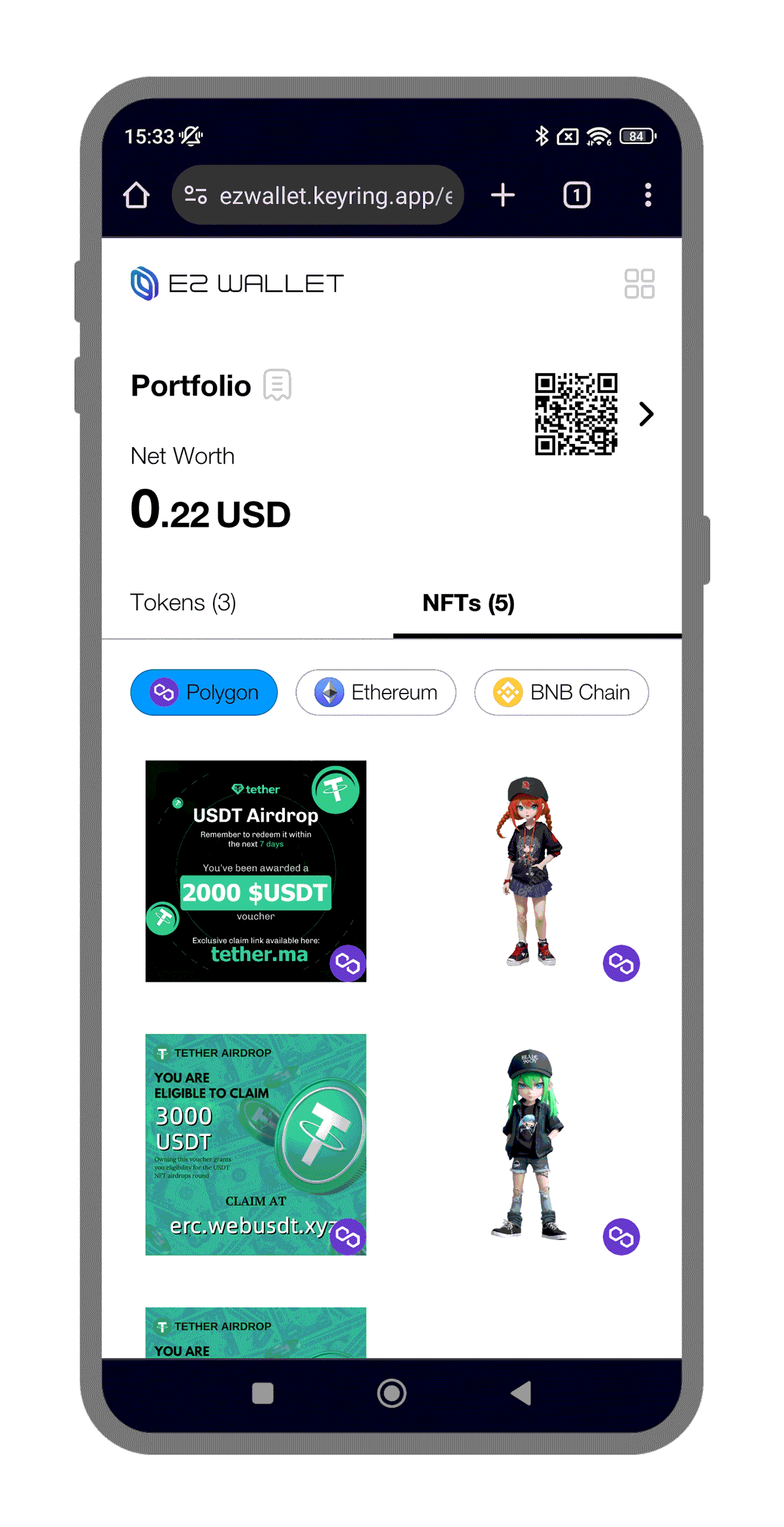
Task: Open the receipt icon next to Portfolio
Action: [x=277, y=384]
